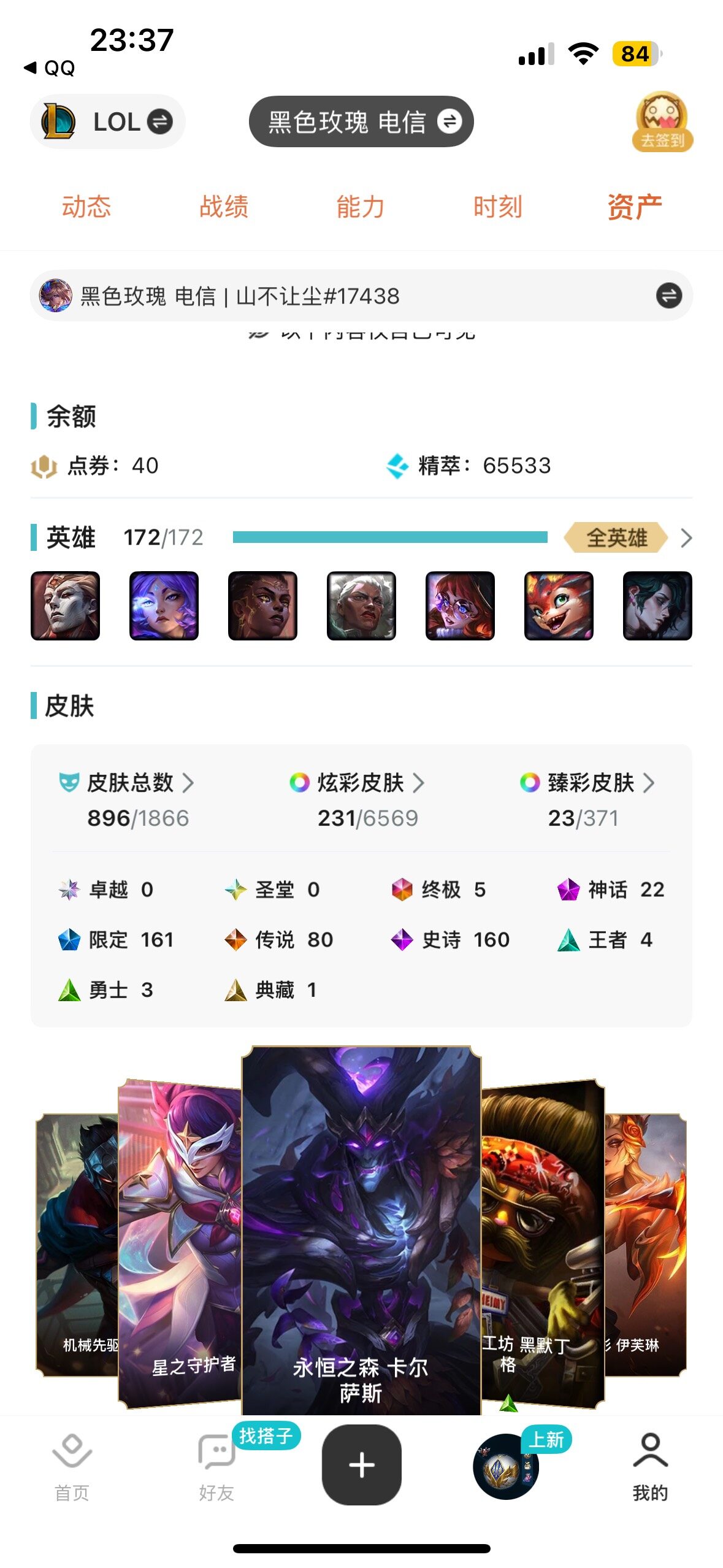Select the 资产 tab
Image resolution: width=723 pixels, height=1568 pixels.
tap(634, 207)
